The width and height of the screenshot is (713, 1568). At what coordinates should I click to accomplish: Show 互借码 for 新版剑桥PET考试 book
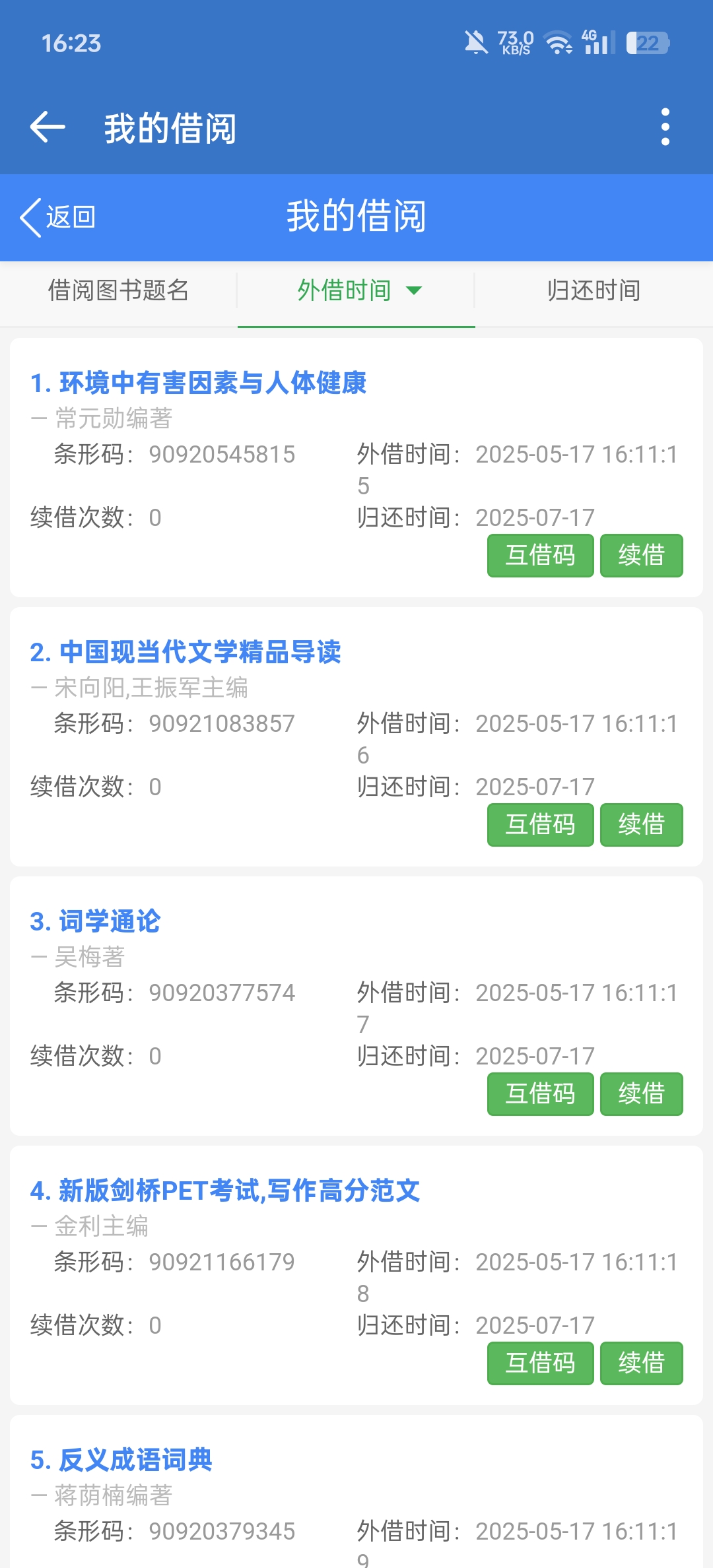click(x=540, y=1363)
